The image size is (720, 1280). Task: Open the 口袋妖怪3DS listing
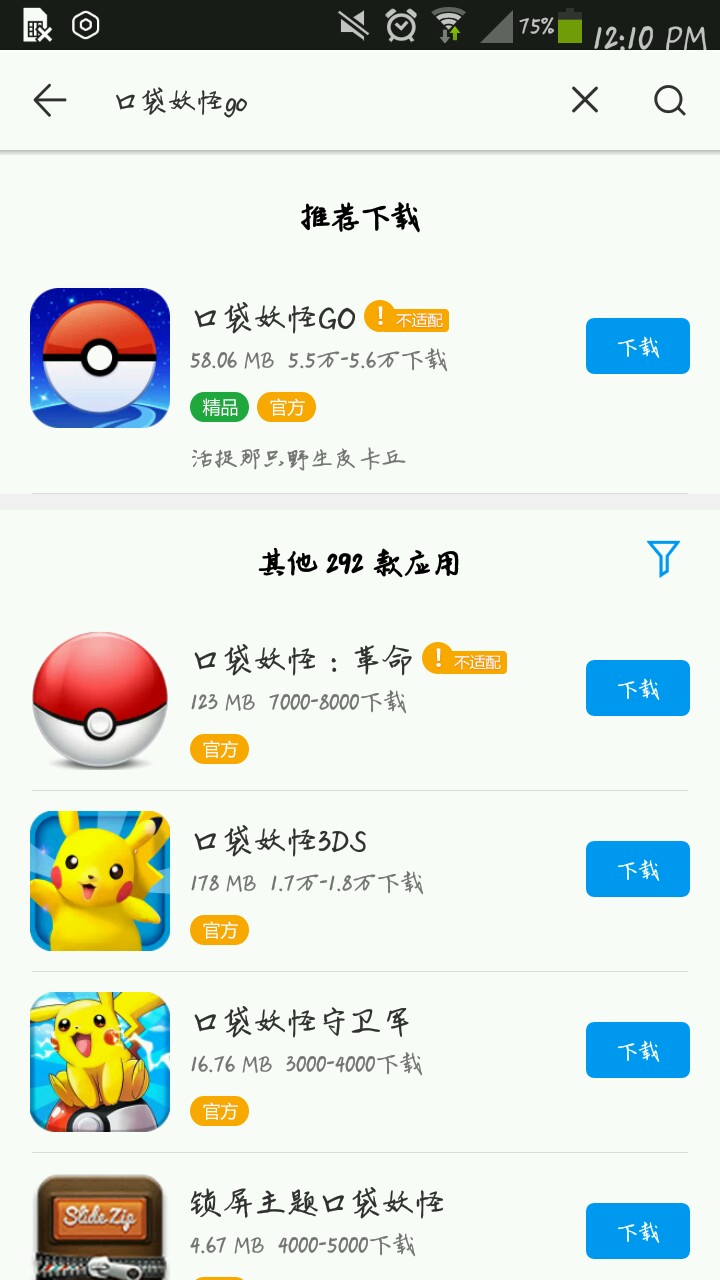[280, 841]
